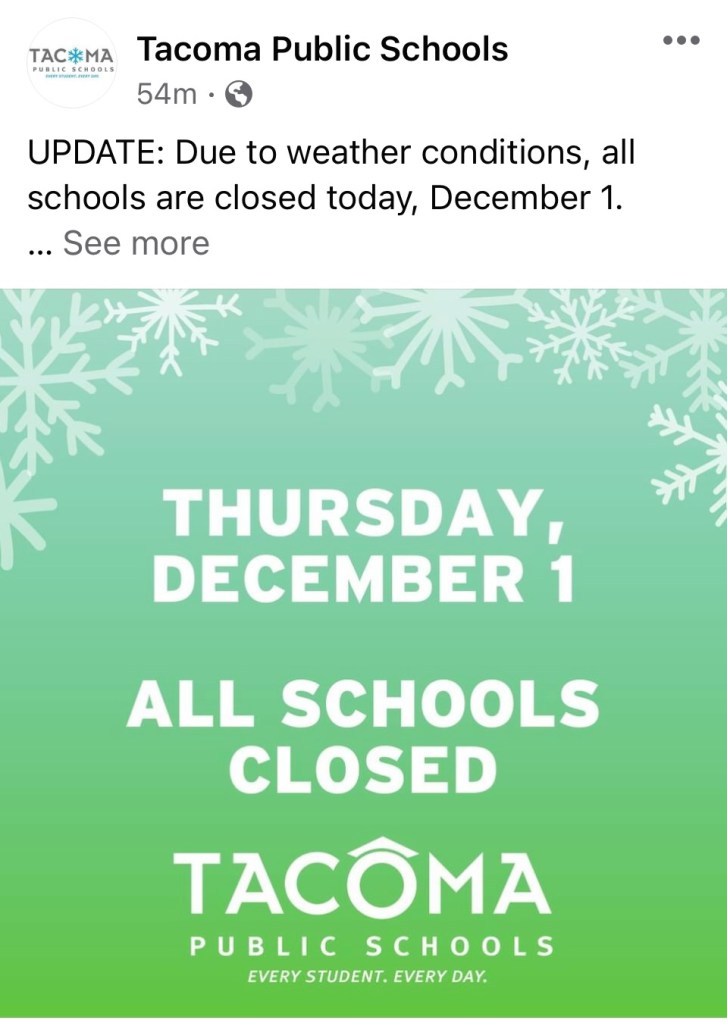Open the All Schools Closed post image
Image resolution: width=727 pixels, height=1023 pixels.
click(364, 650)
